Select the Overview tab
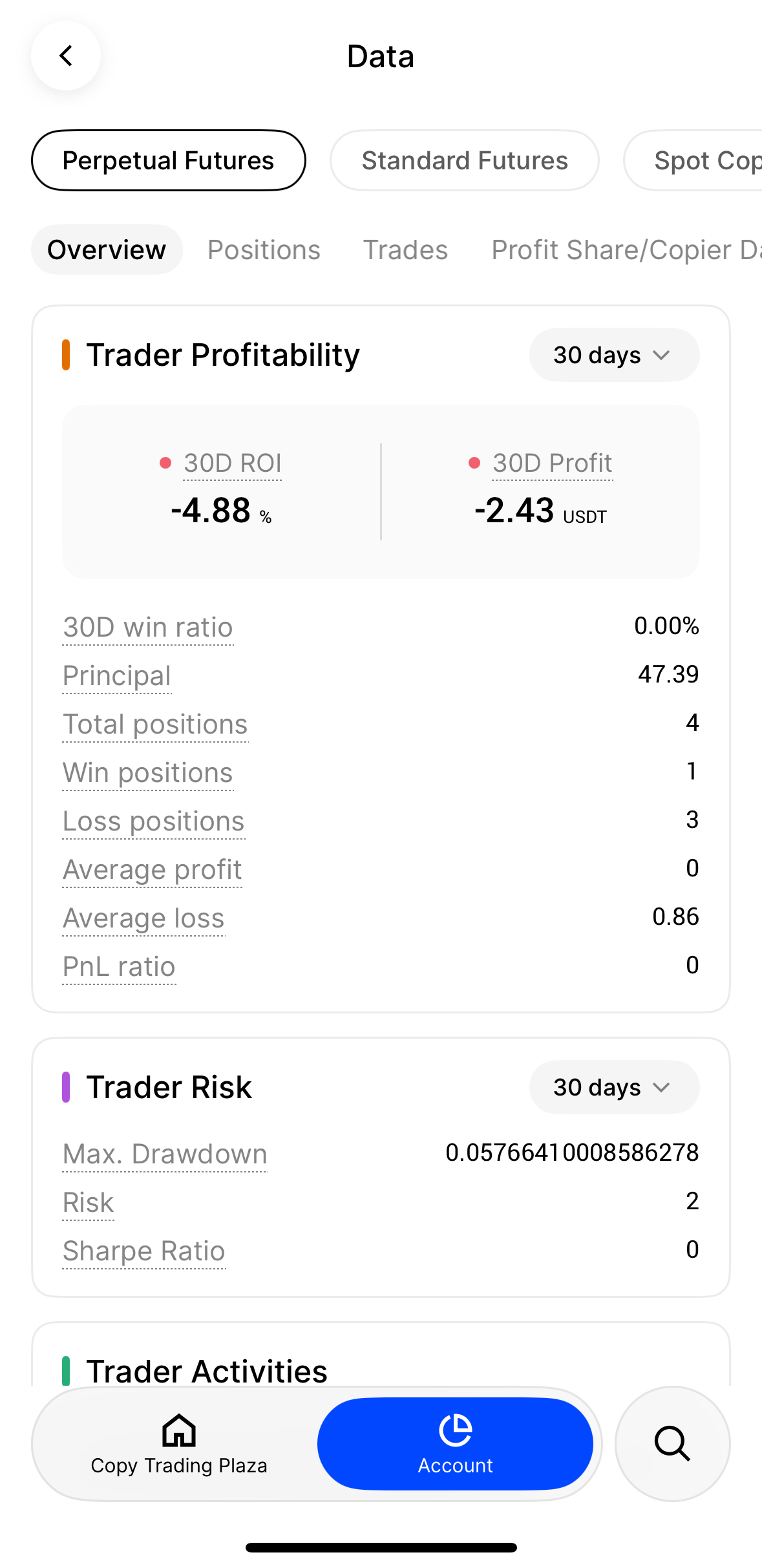This screenshot has height=1568, width=762. pyautogui.click(x=107, y=250)
